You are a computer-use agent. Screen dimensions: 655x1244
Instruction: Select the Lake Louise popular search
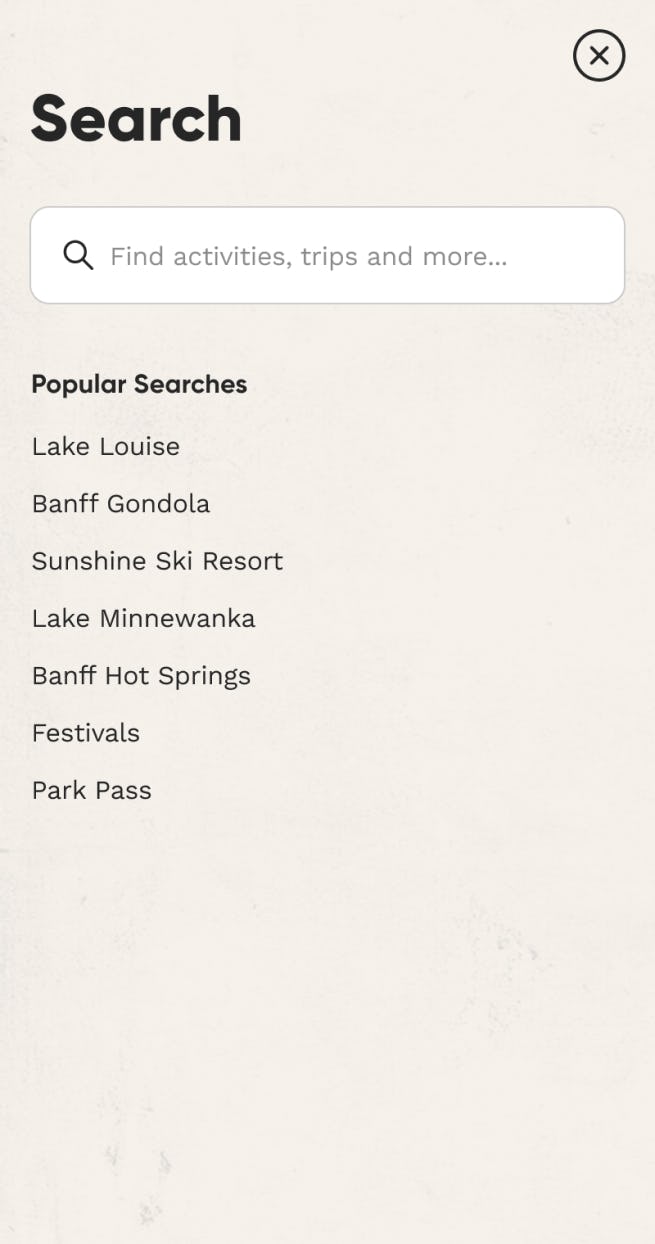pyautogui.click(x=106, y=446)
